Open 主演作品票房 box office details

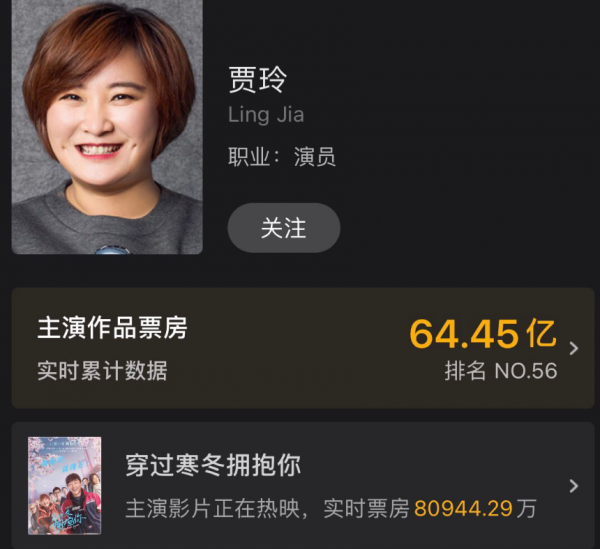pyautogui.click(x=302, y=348)
